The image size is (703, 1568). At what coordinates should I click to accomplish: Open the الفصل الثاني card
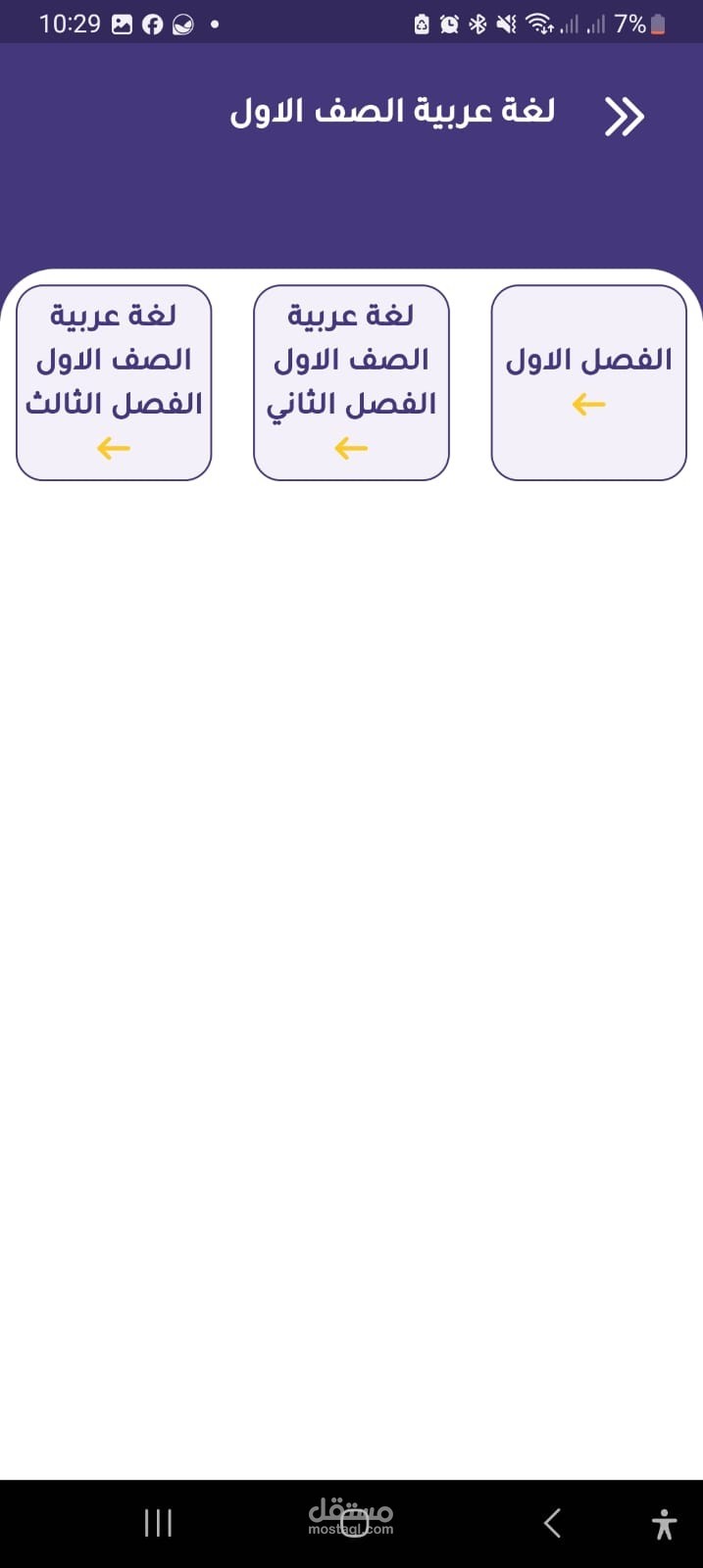[x=351, y=382]
